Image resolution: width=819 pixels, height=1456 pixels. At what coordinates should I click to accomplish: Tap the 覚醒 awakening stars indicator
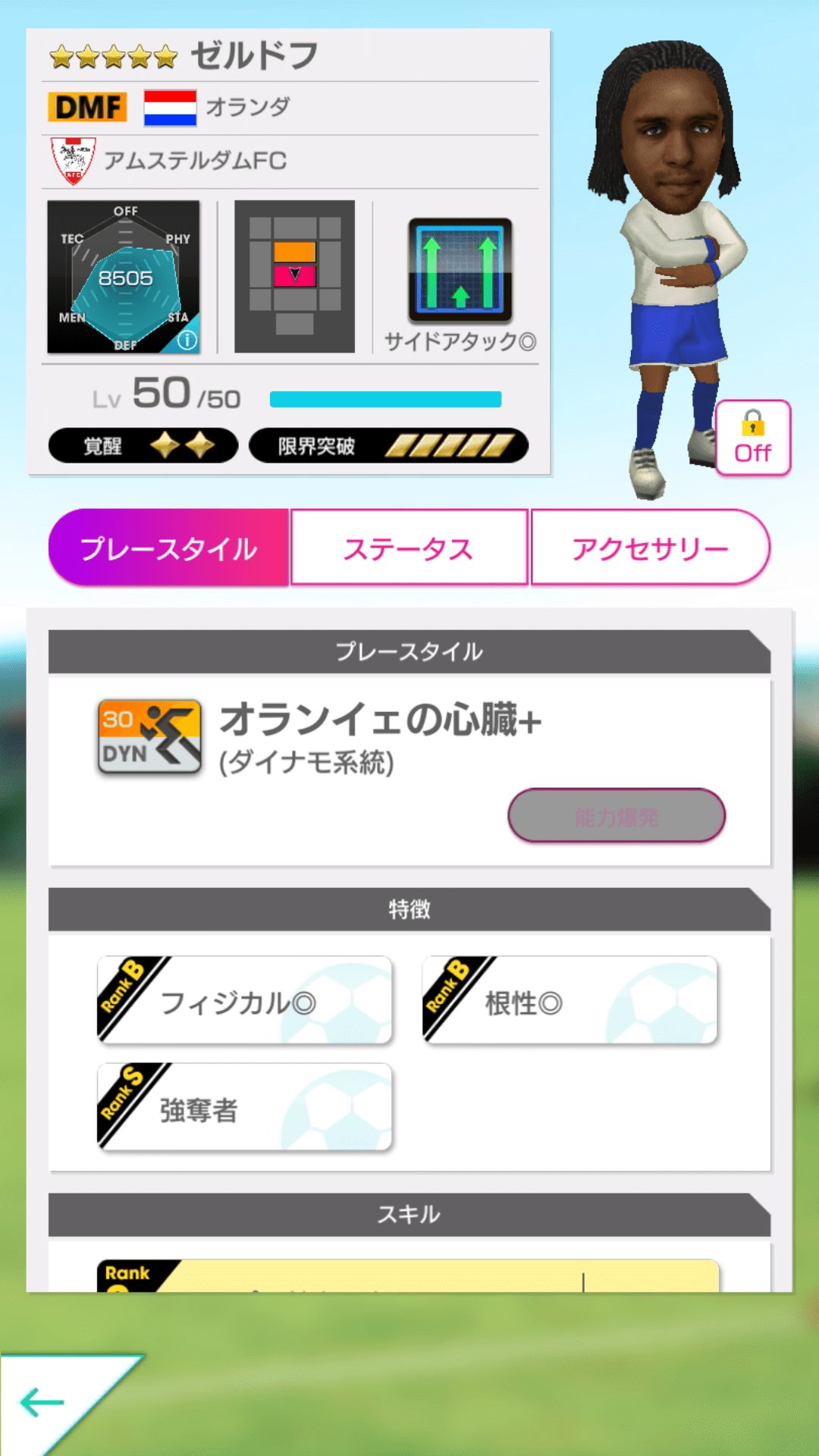tap(140, 447)
